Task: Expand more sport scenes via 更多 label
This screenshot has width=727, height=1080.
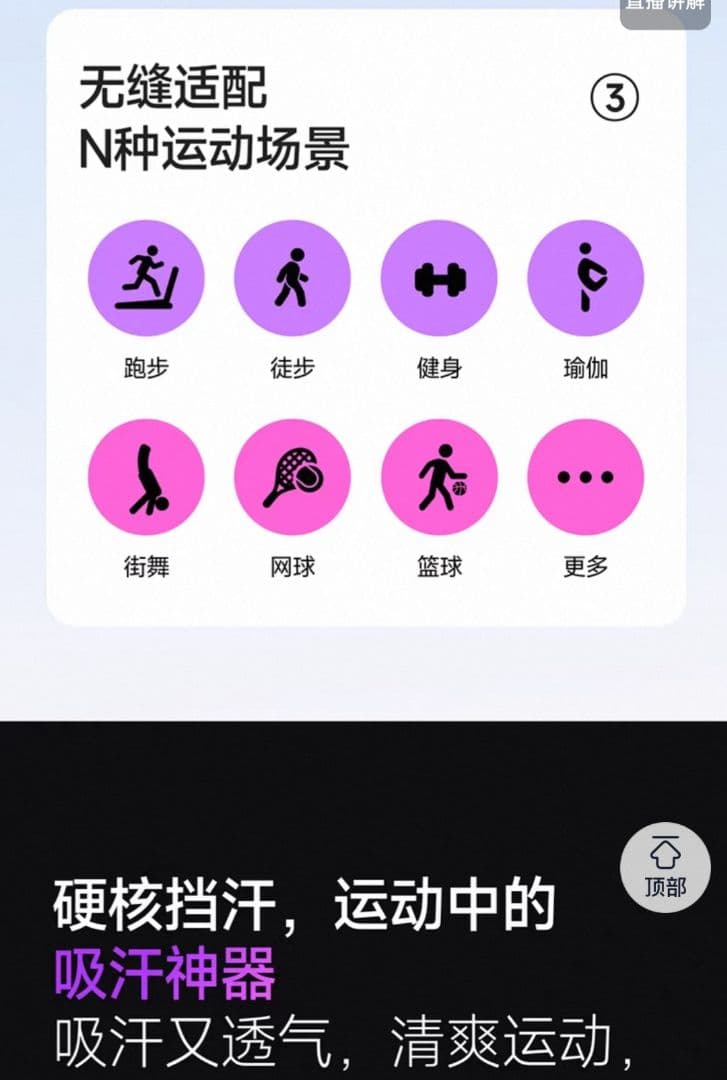Action: [585, 567]
